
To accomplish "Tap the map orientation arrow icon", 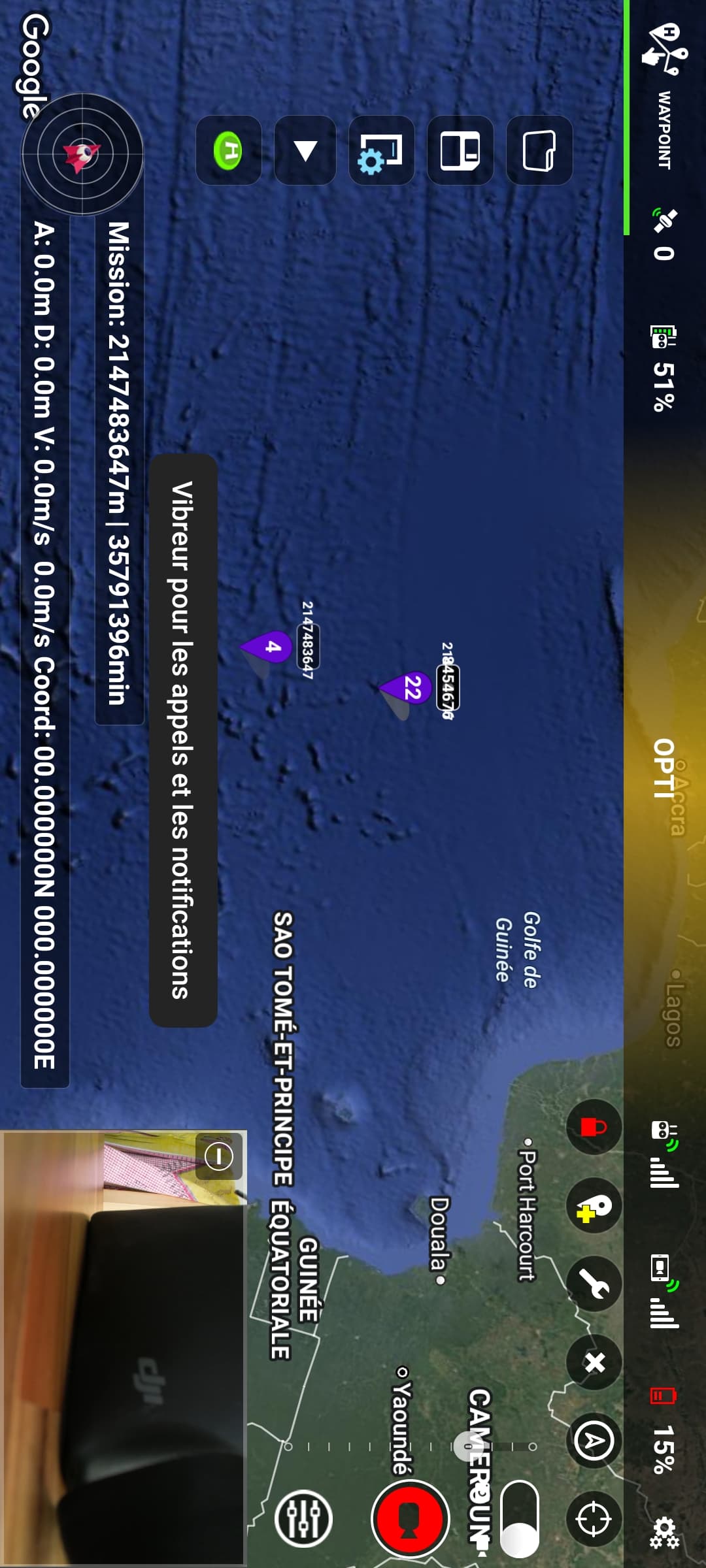I will coord(594,1441).
